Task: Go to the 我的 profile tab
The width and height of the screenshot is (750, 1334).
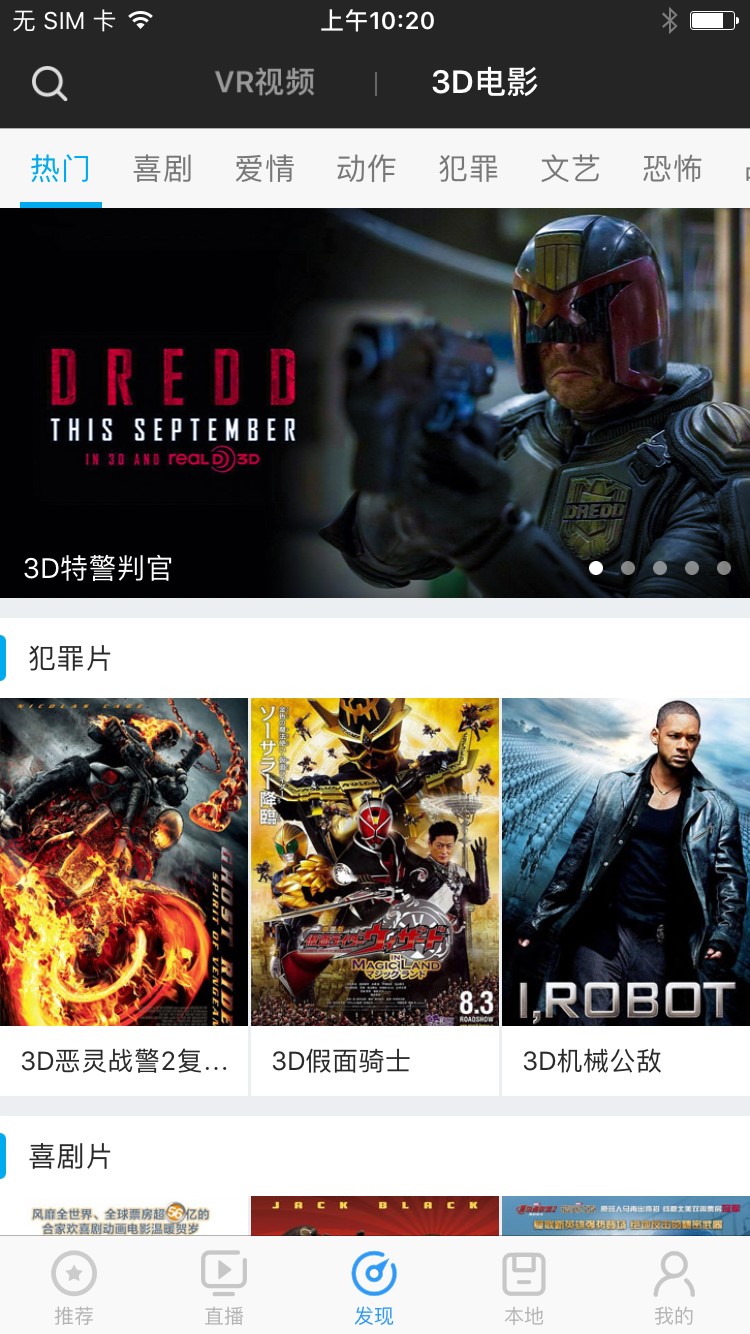Action: [674, 1288]
